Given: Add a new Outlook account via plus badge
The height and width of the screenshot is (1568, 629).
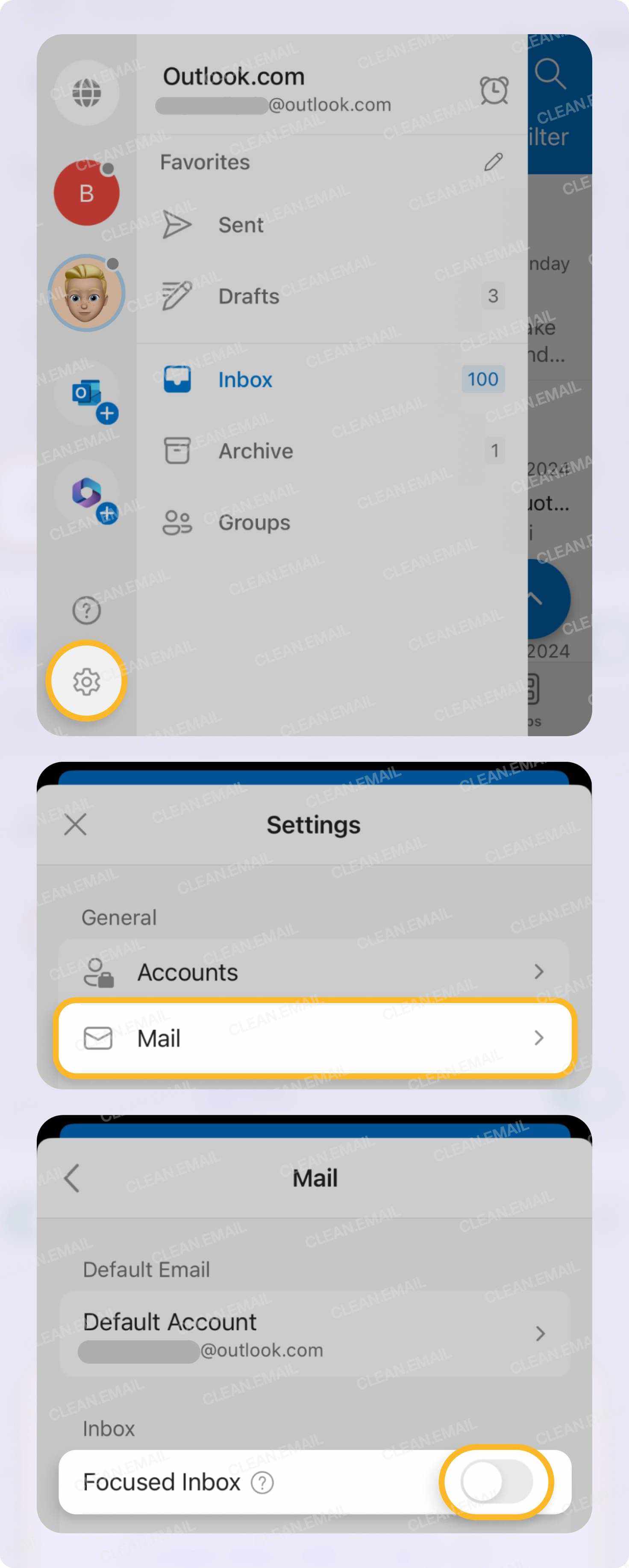Looking at the screenshot, I should point(107,414).
